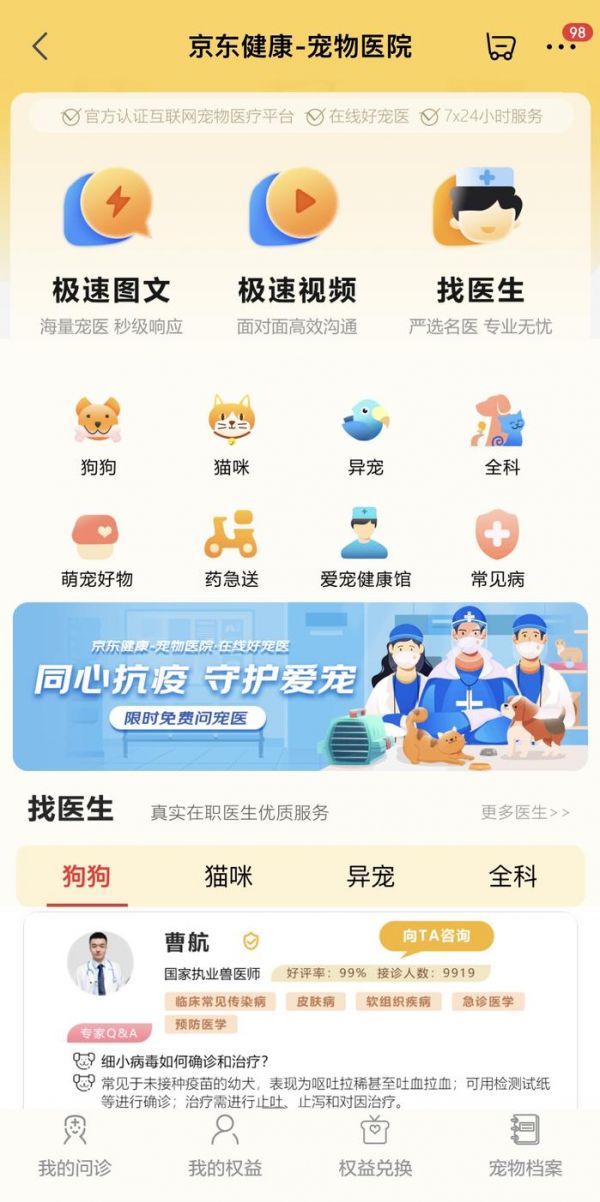The width and height of the screenshot is (600, 1202).
Task: Open 药急送
Action: click(231, 548)
